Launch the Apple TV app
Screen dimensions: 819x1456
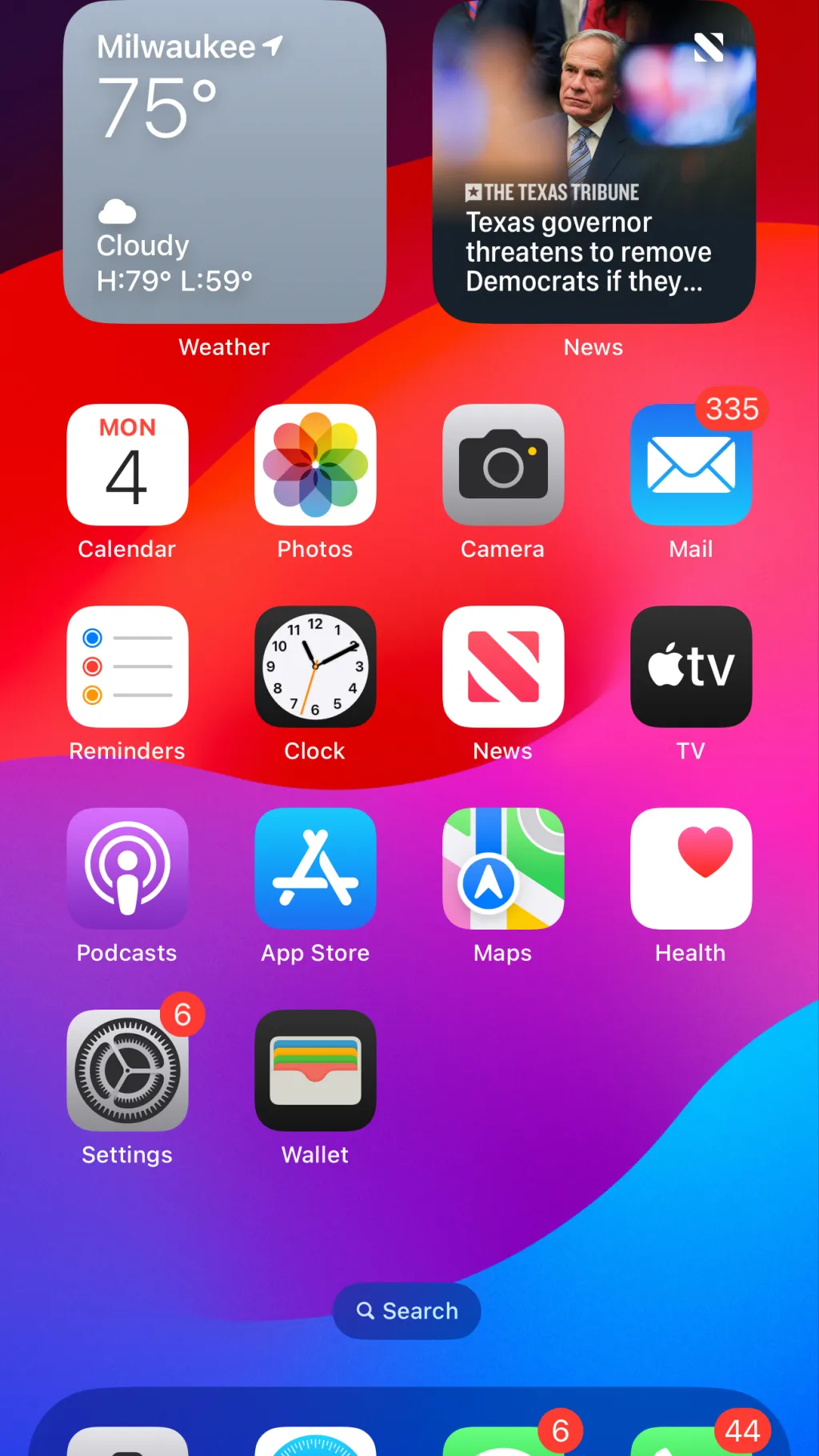click(691, 666)
